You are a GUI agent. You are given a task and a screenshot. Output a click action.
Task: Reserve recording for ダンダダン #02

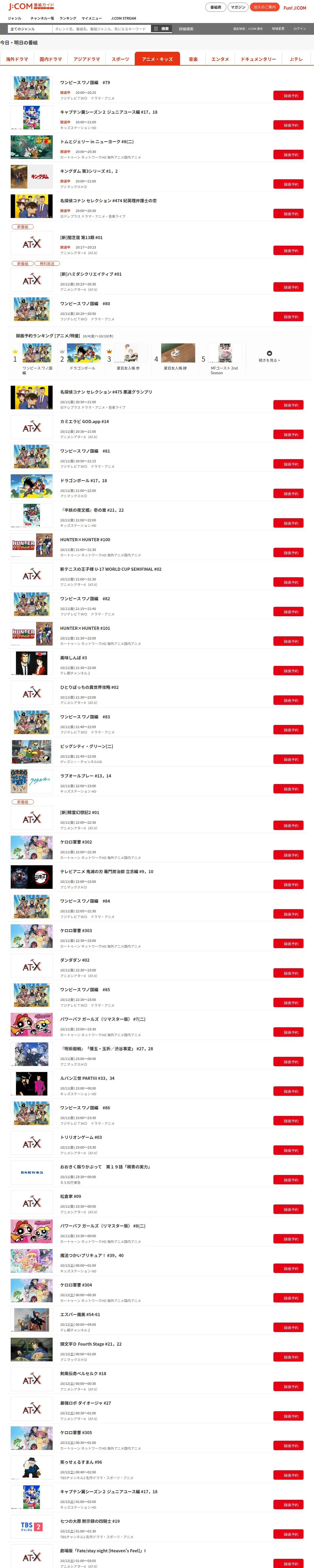[x=288, y=973]
